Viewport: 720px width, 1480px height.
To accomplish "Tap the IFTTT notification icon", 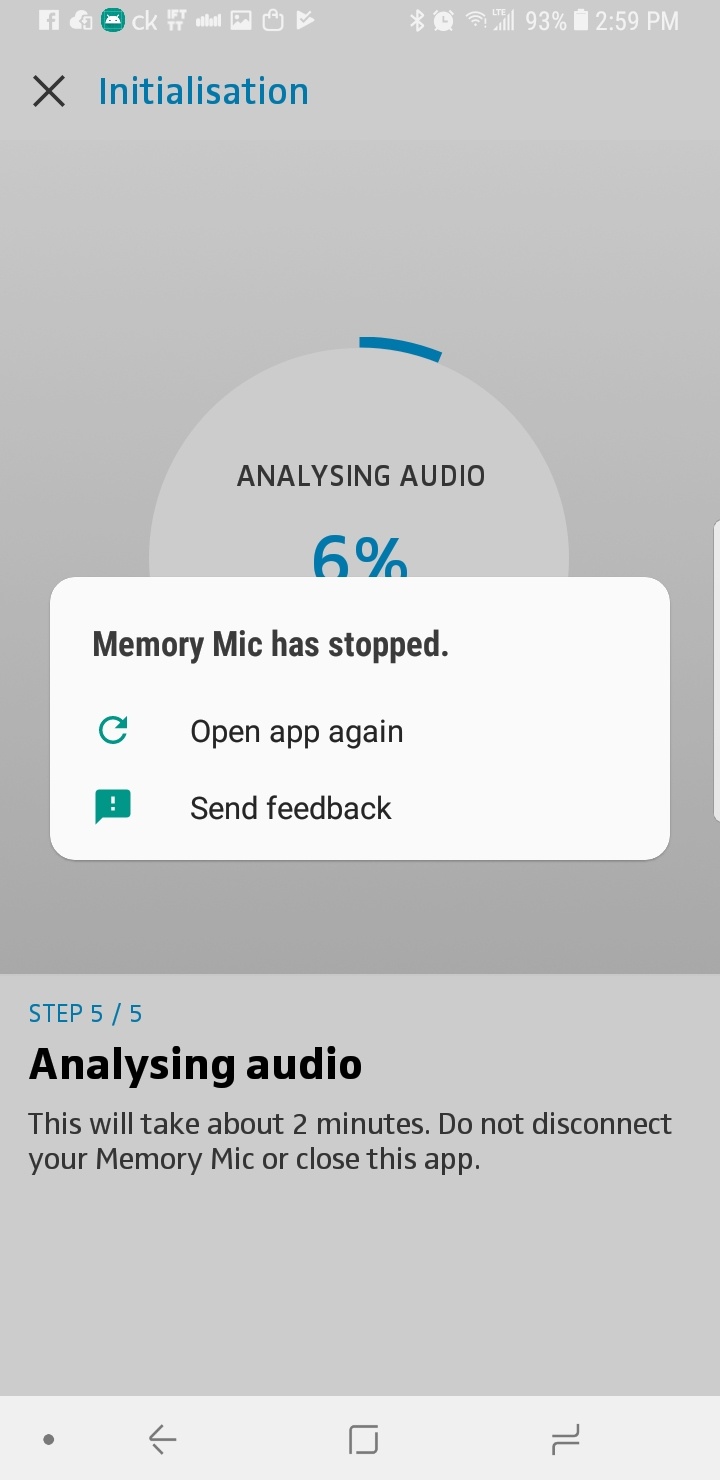I will (175, 20).
